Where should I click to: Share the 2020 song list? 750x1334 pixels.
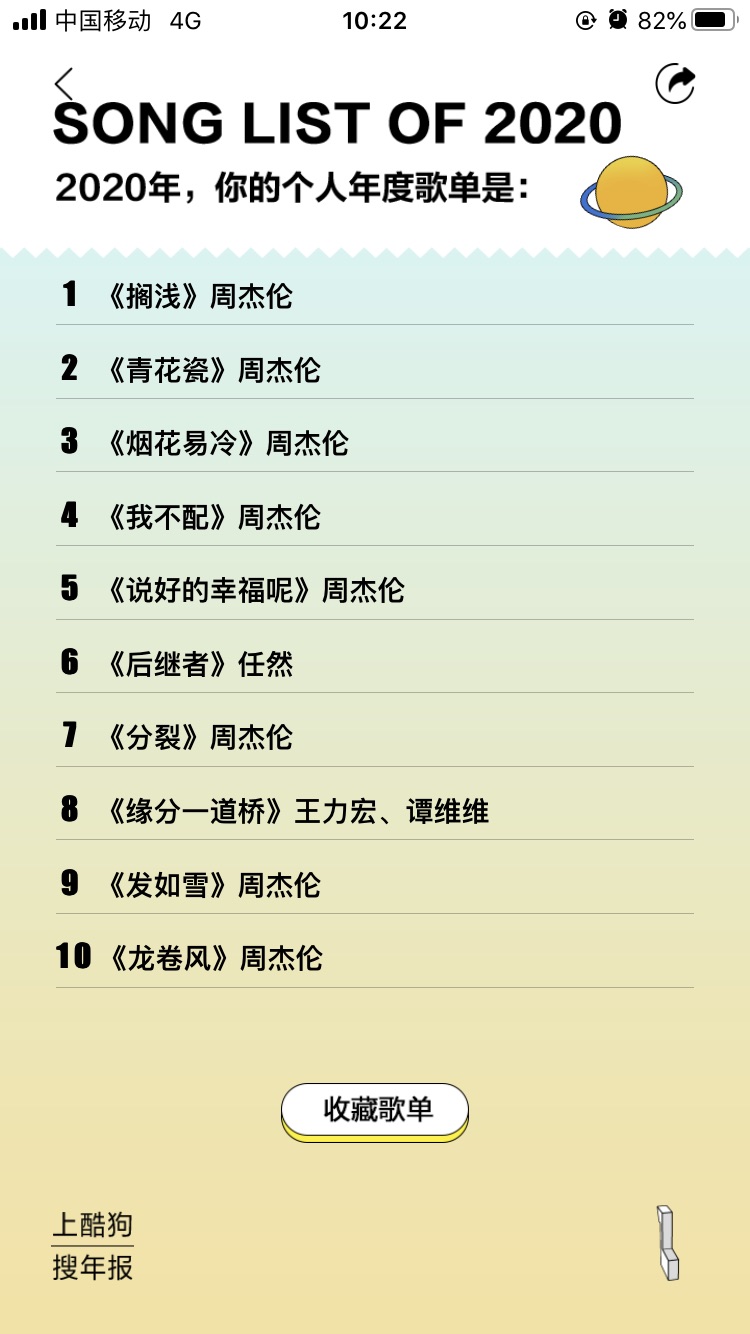click(675, 84)
